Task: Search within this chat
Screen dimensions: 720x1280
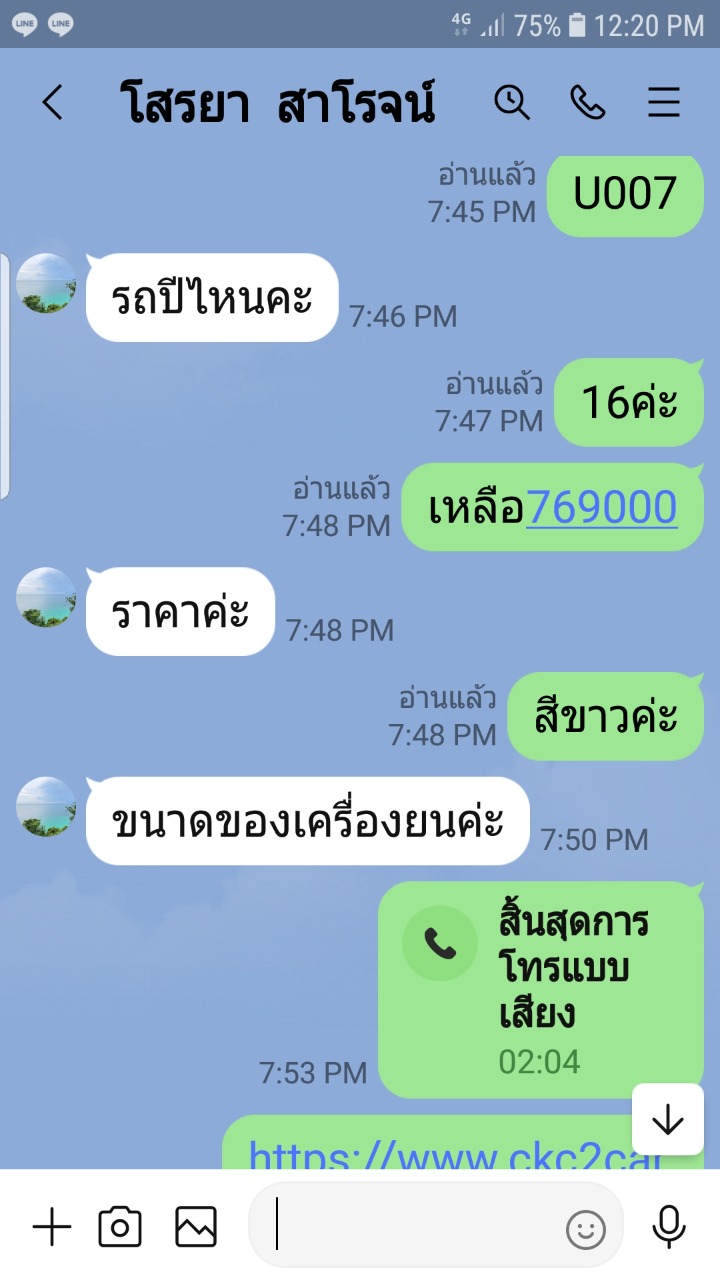Action: pyautogui.click(x=513, y=103)
